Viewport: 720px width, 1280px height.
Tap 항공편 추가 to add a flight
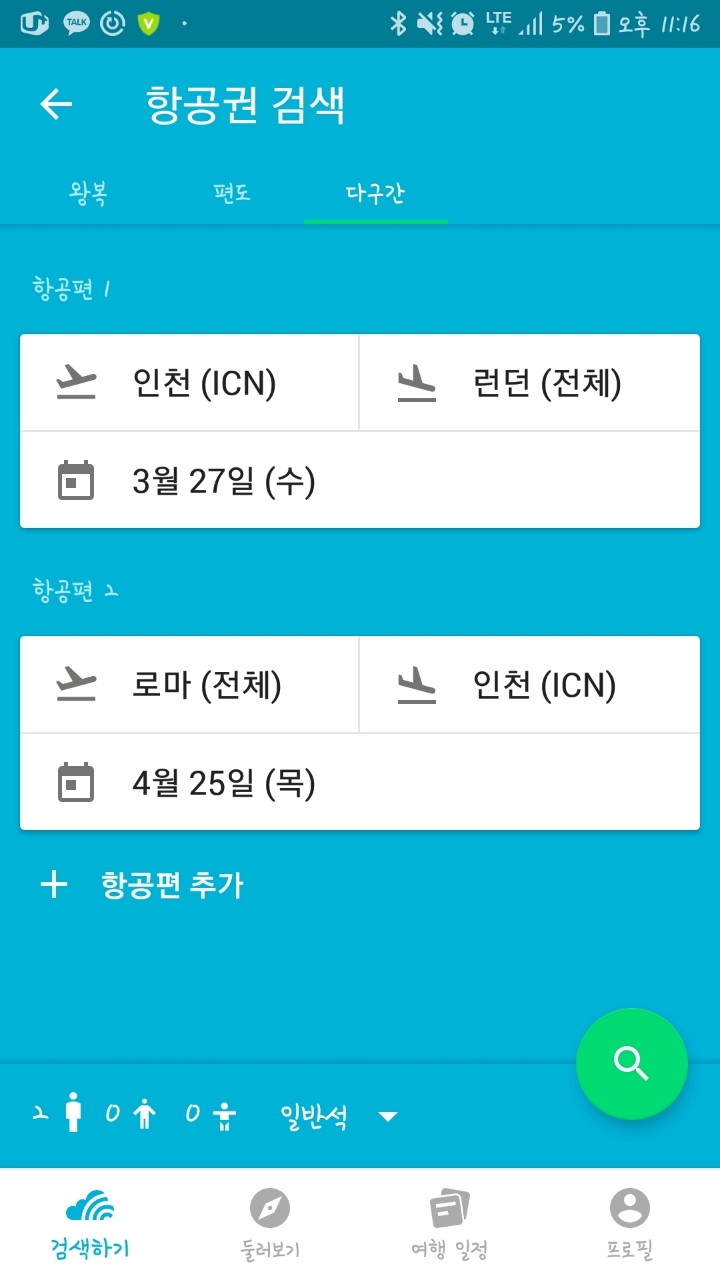[x=142, y=885]
